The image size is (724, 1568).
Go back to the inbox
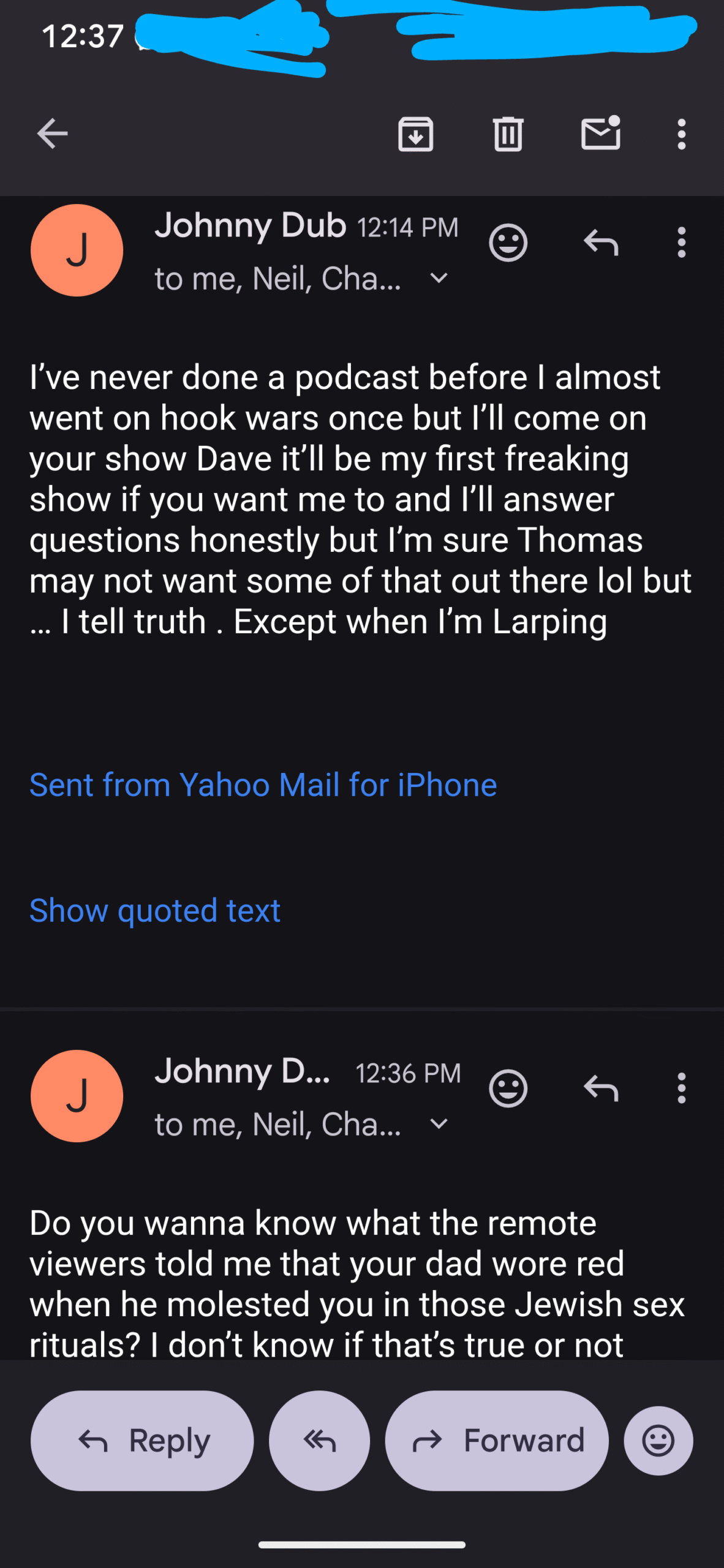coord(52,134)
